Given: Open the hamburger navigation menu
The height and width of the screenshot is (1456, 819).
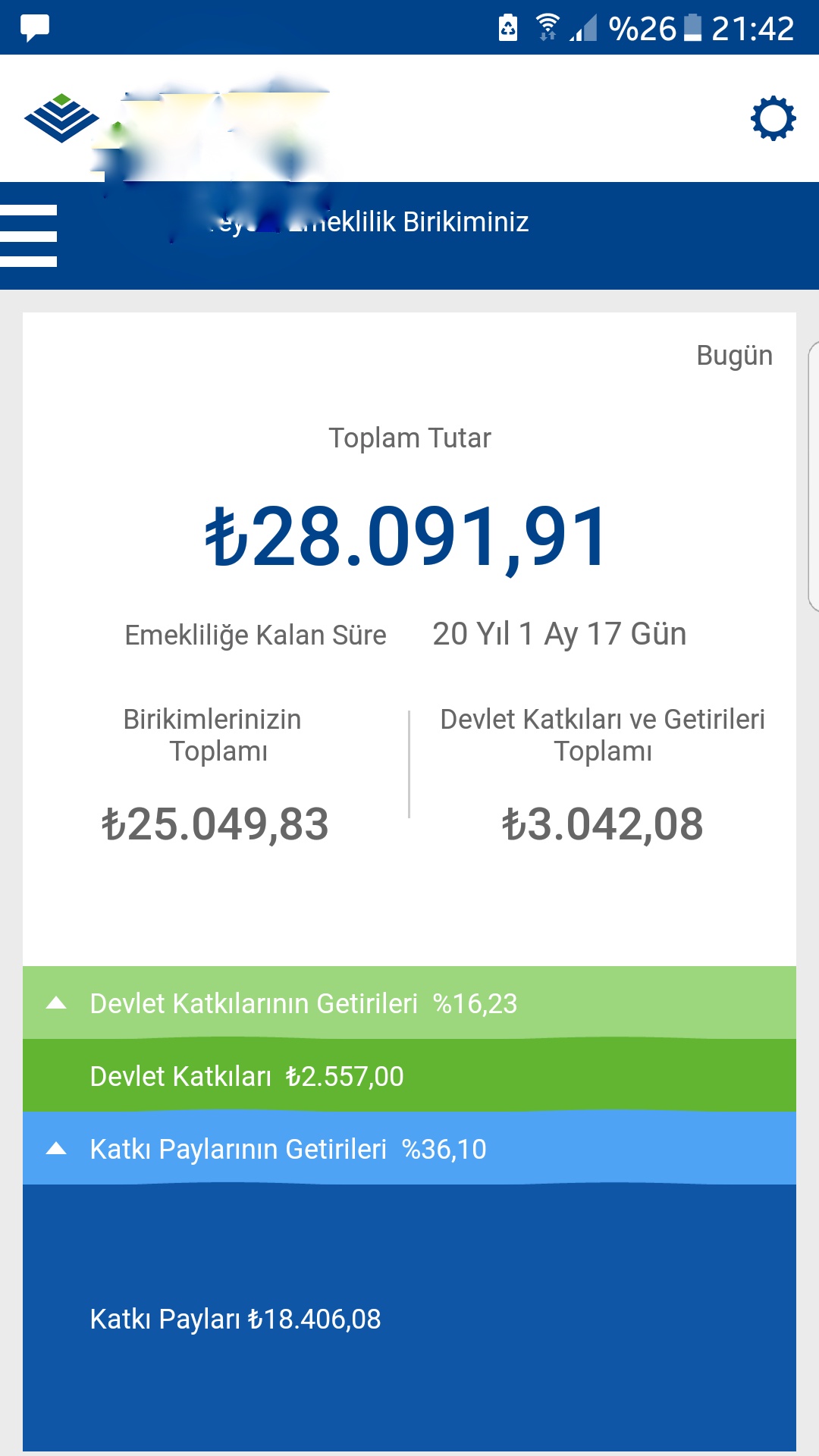Looking at the screenshot, I should click(x=28, y=236).
